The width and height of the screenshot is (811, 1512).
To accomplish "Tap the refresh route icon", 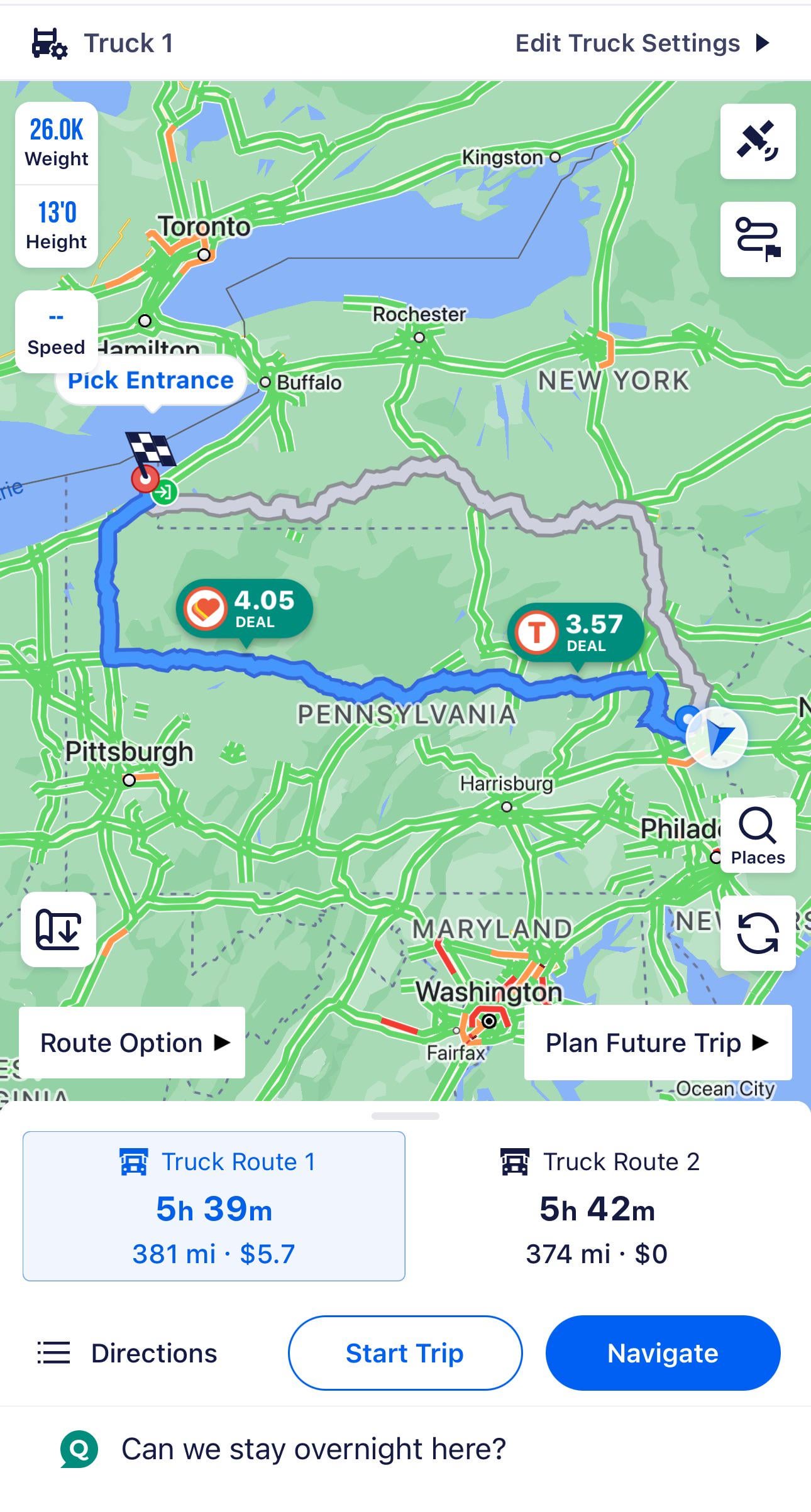I will (758, 933).
